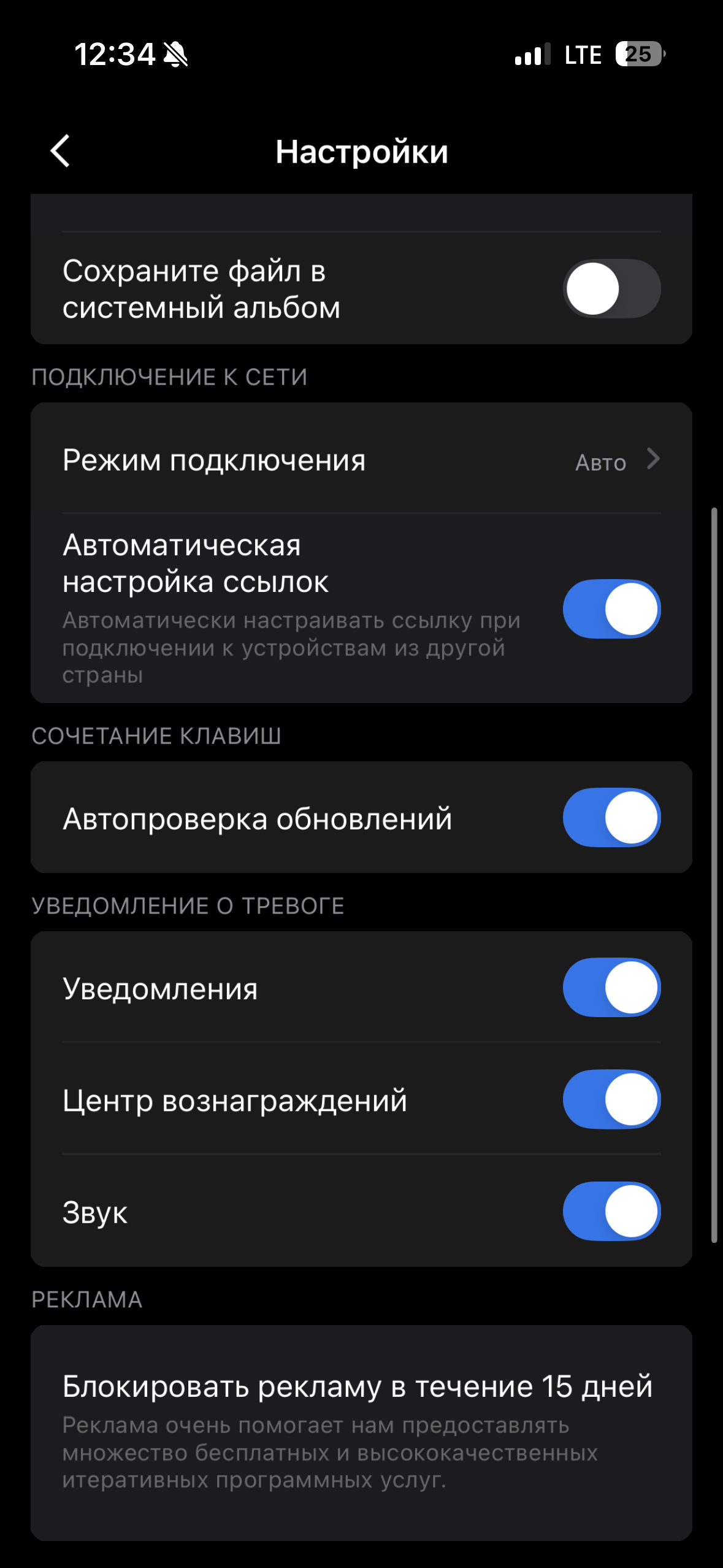This screenshot has height=1568, width=723.
Task: Switch off Центр вознаграждений
Action: point(611,1099)
